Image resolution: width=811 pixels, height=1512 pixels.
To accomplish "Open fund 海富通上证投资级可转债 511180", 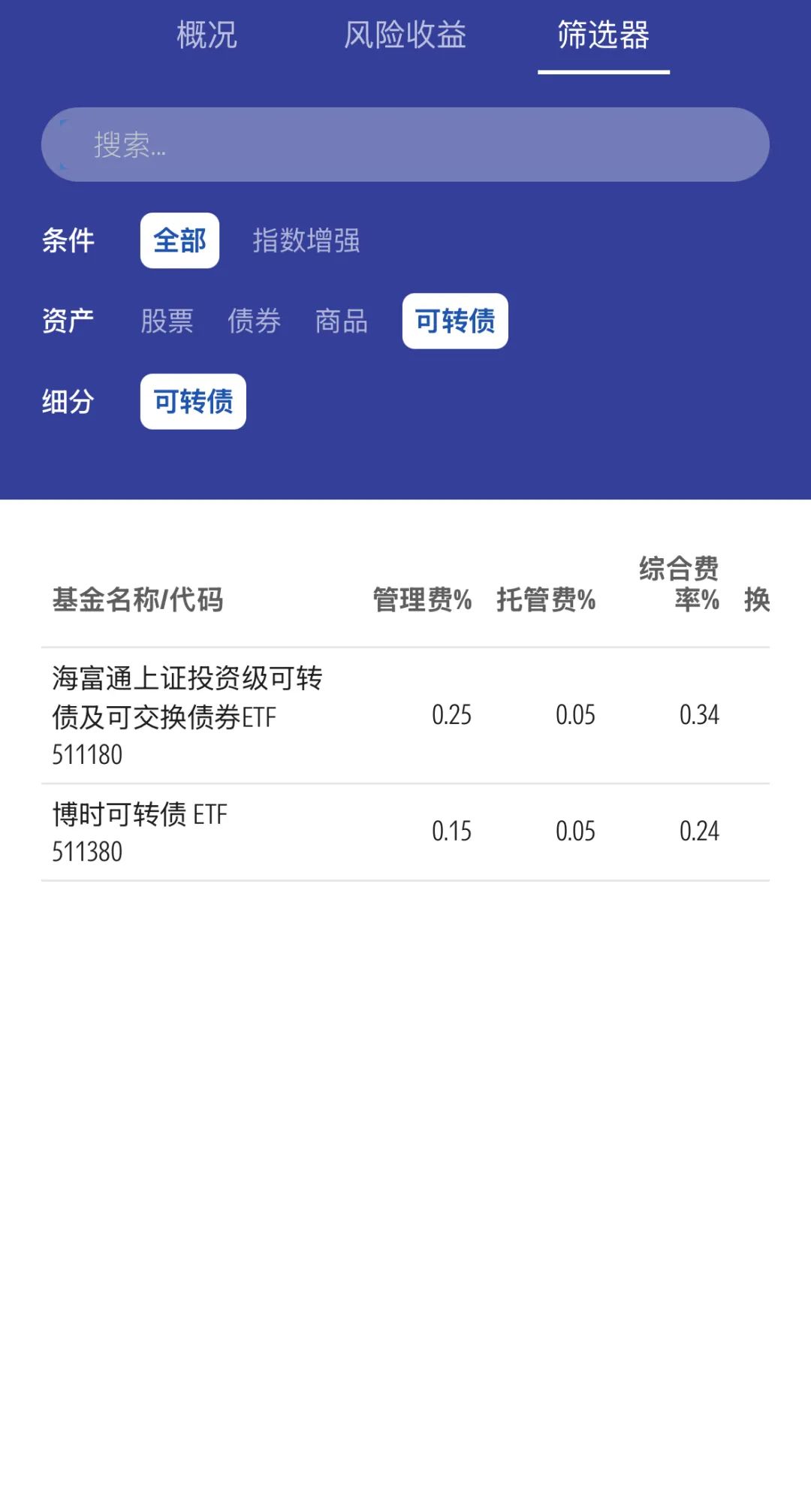I will (x=405, y=715).
